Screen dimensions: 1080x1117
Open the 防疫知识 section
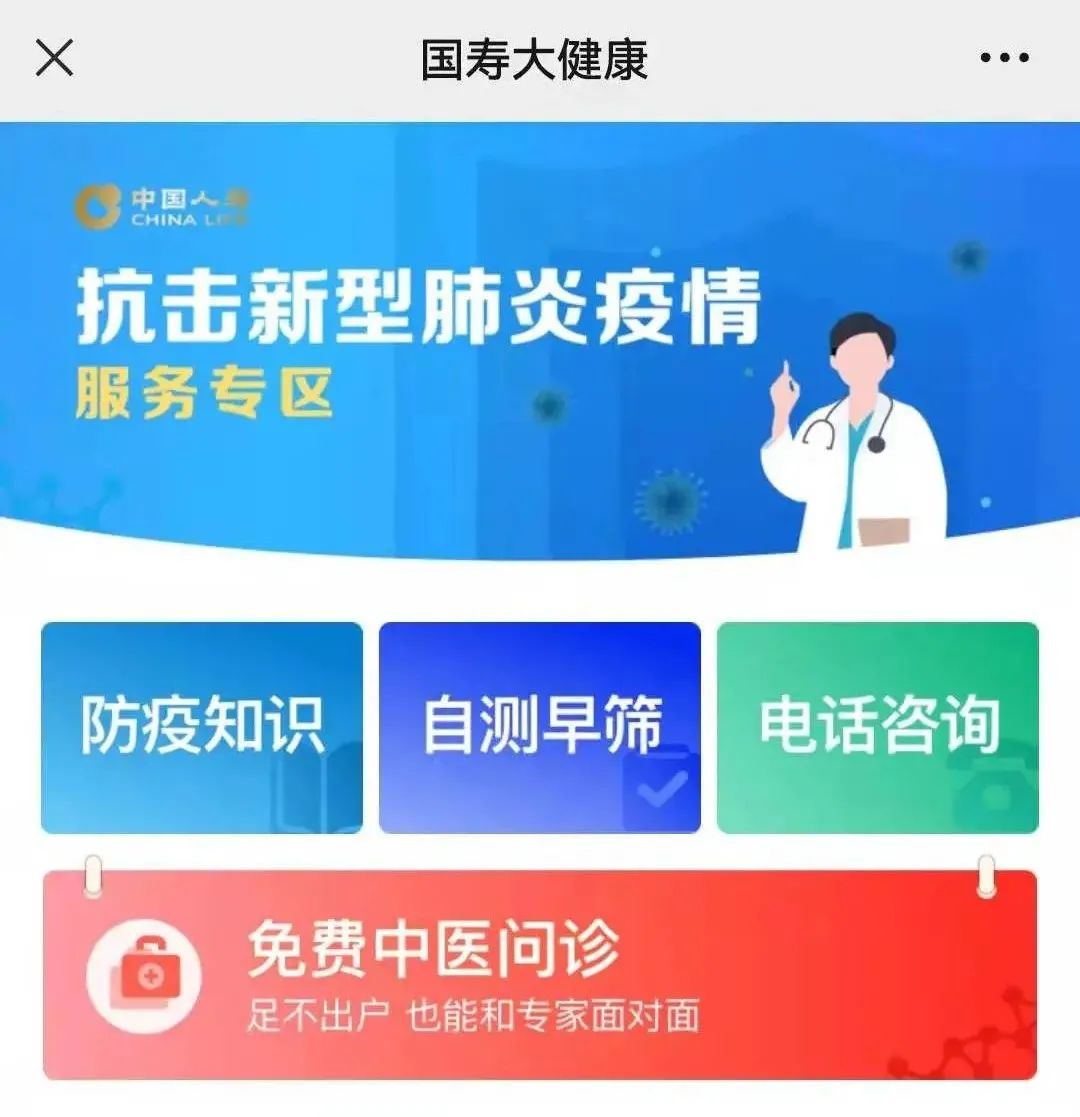coord(202,727)
